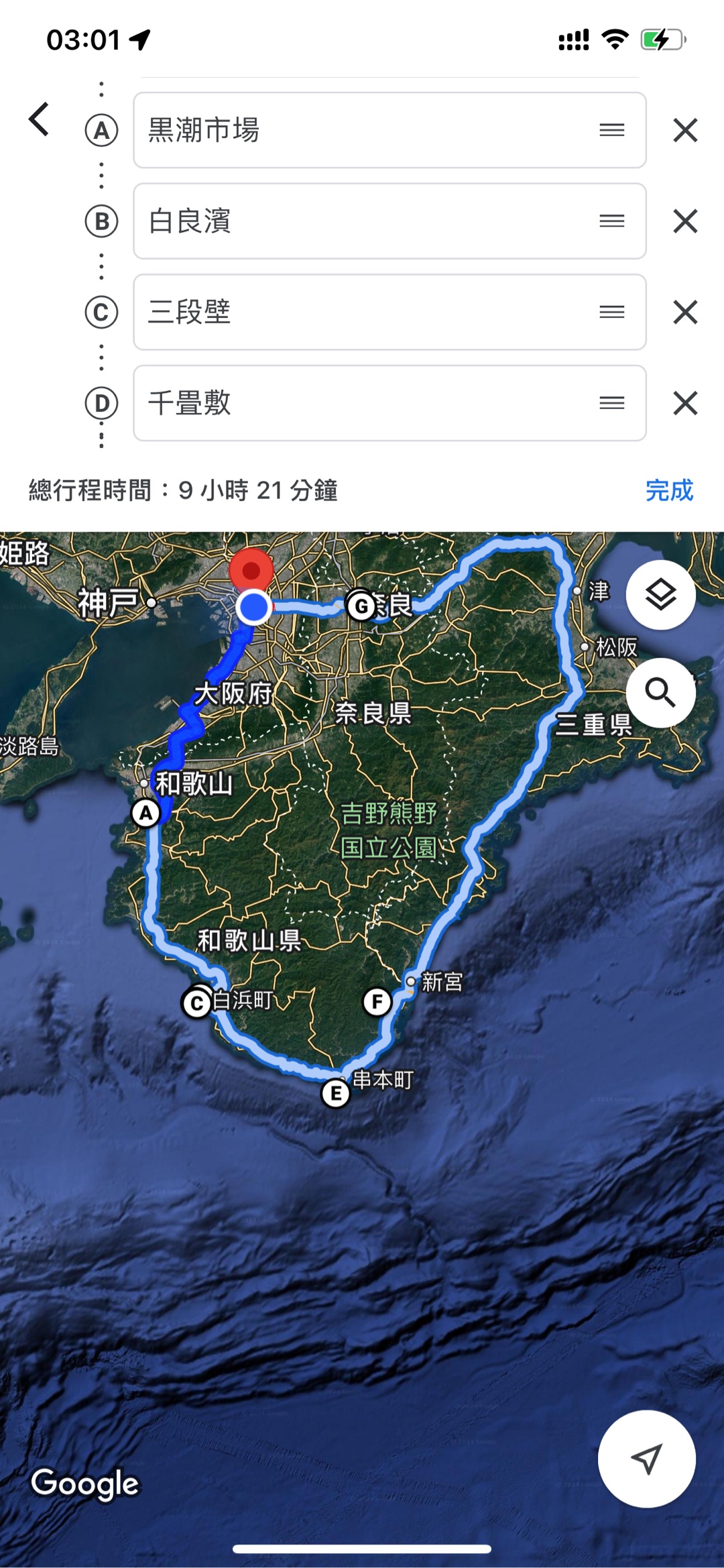This screenshot has width=724, height=1568.
Task: Search along the route with the magnifier
Action: pos(660,692)
